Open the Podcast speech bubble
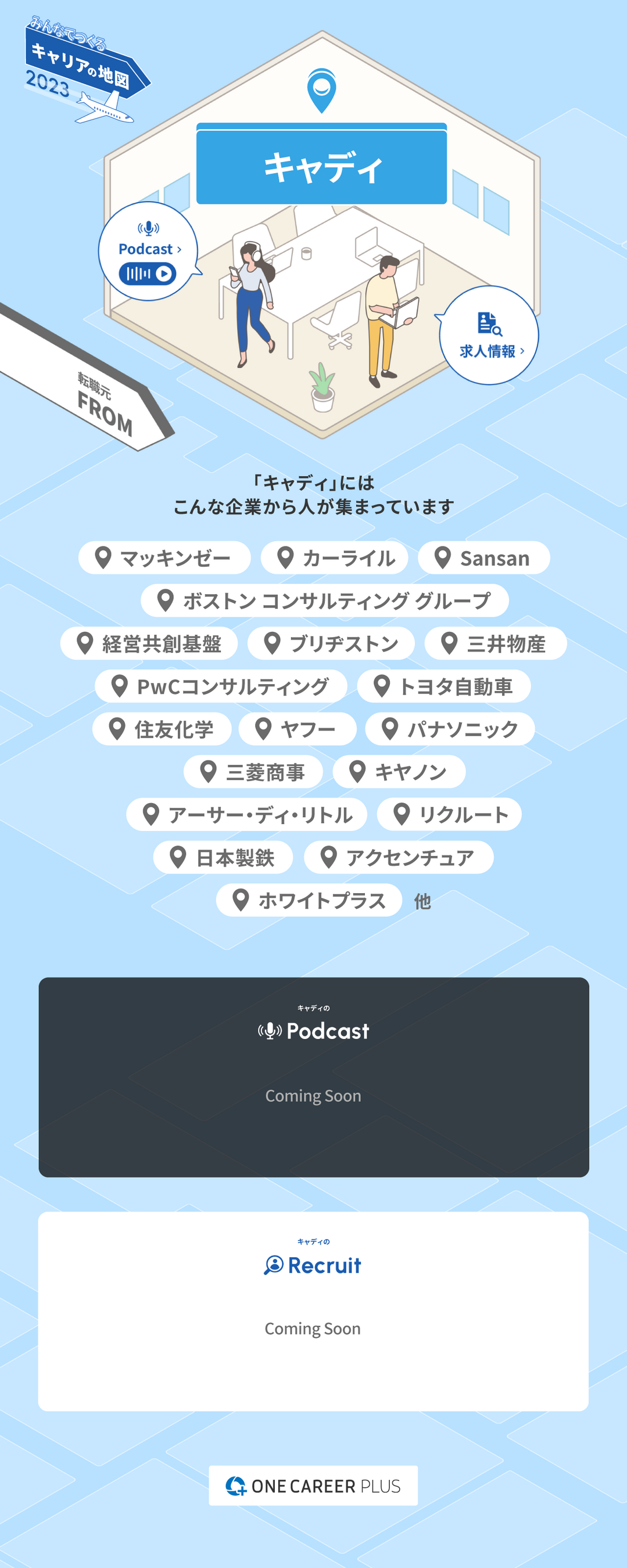 pyautogui.click(x=148, y=251)
